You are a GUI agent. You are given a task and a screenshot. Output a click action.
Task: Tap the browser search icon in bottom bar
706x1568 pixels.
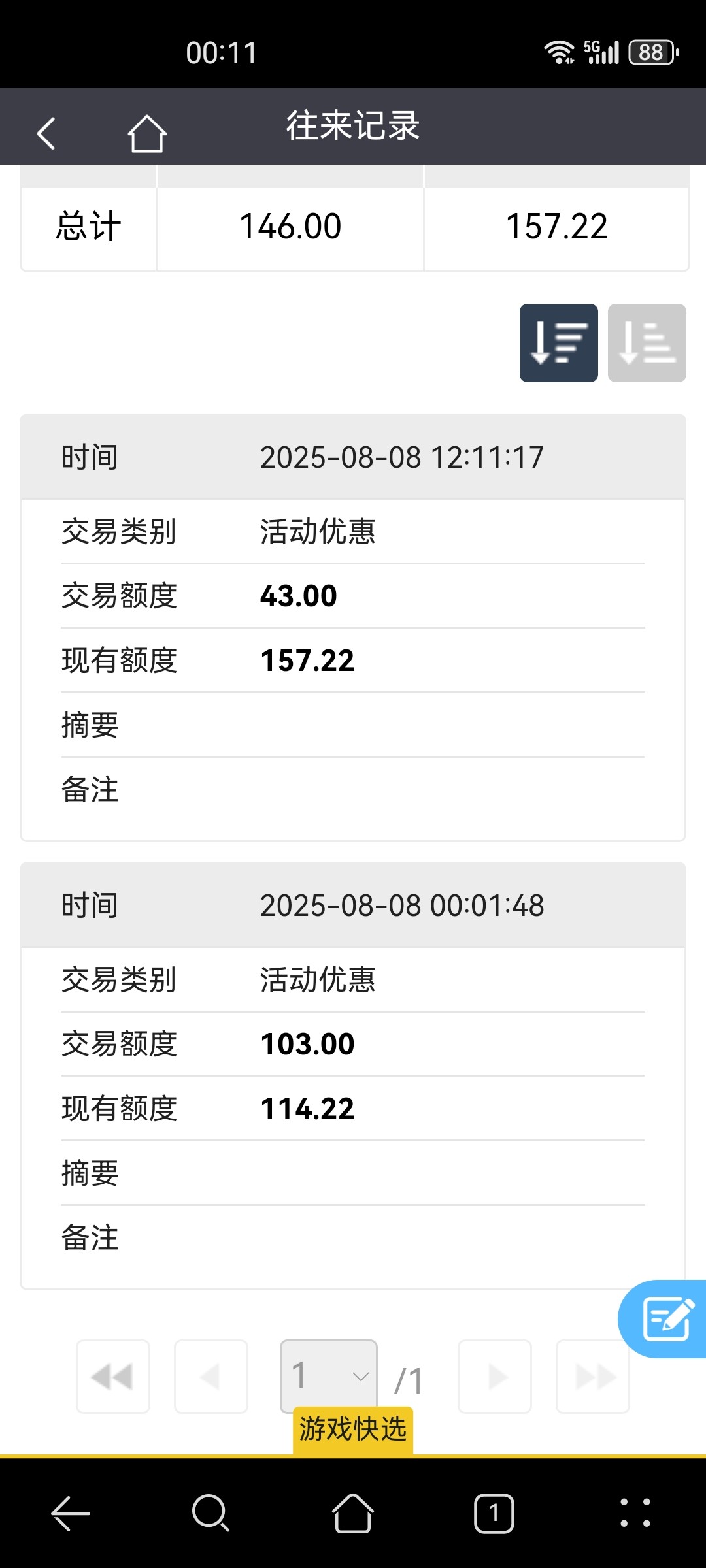[210, 1514]
